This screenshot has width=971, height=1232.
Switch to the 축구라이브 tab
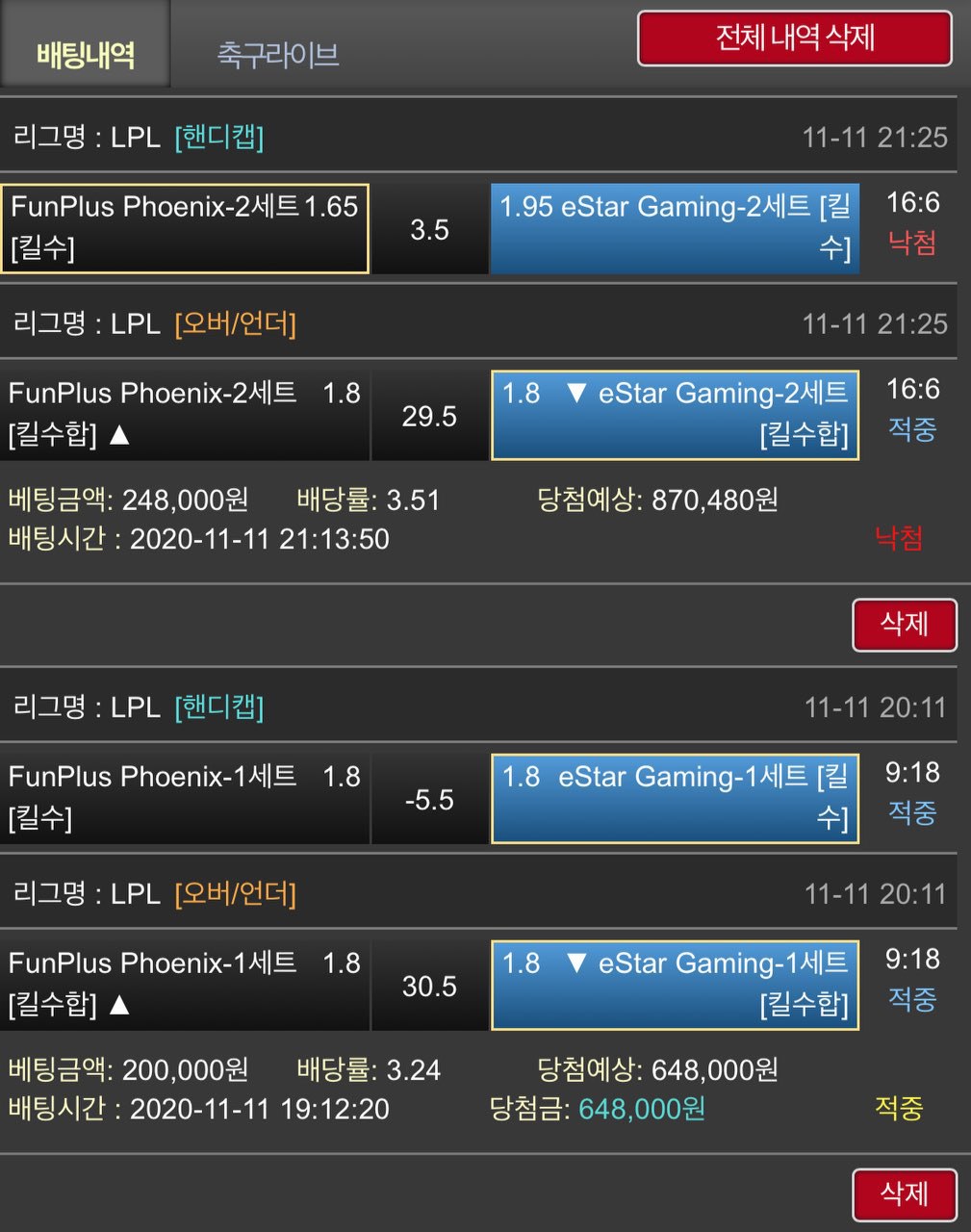(x=278, y=53)
